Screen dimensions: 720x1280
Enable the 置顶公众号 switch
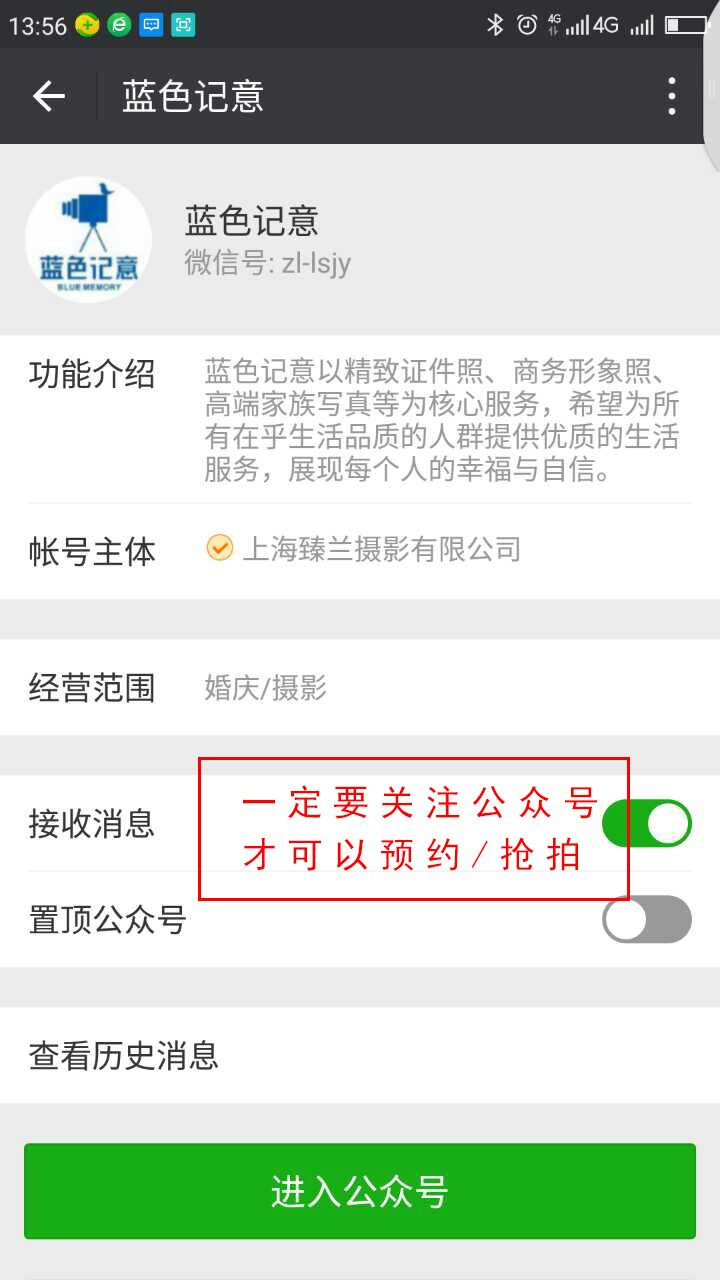[647, 919]
